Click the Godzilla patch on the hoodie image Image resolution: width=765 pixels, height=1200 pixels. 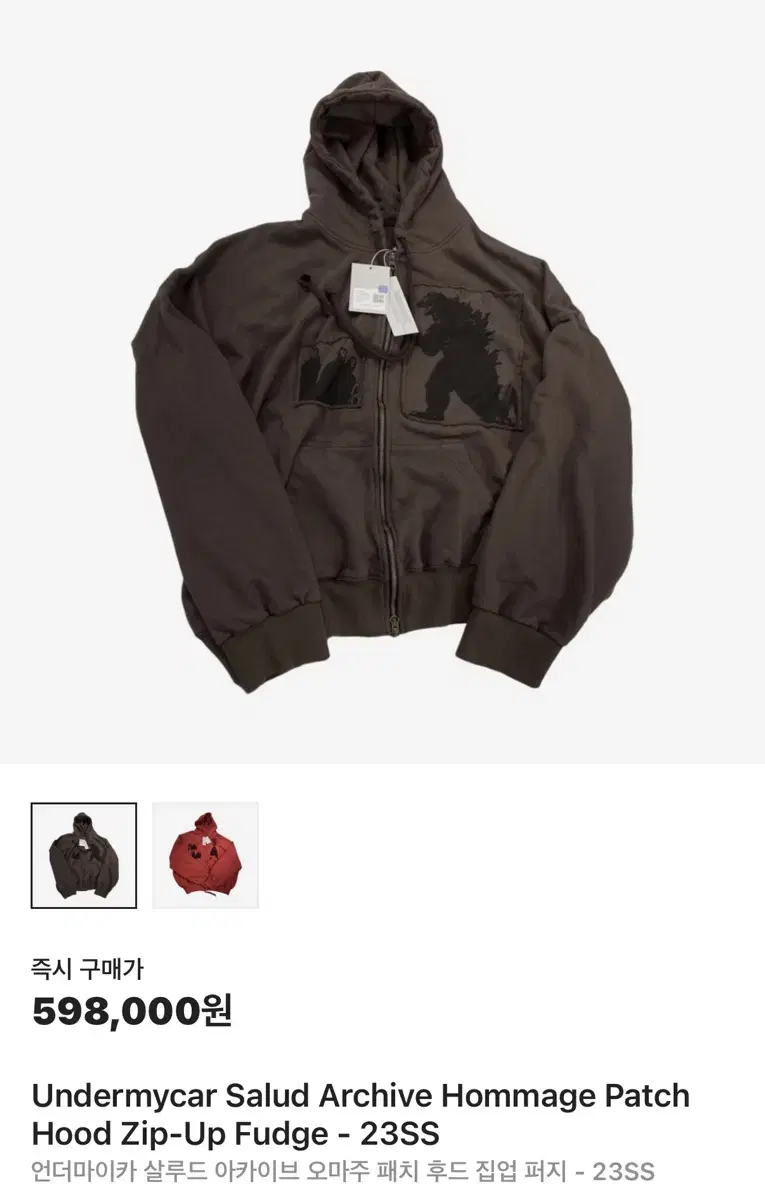[460, 355]
